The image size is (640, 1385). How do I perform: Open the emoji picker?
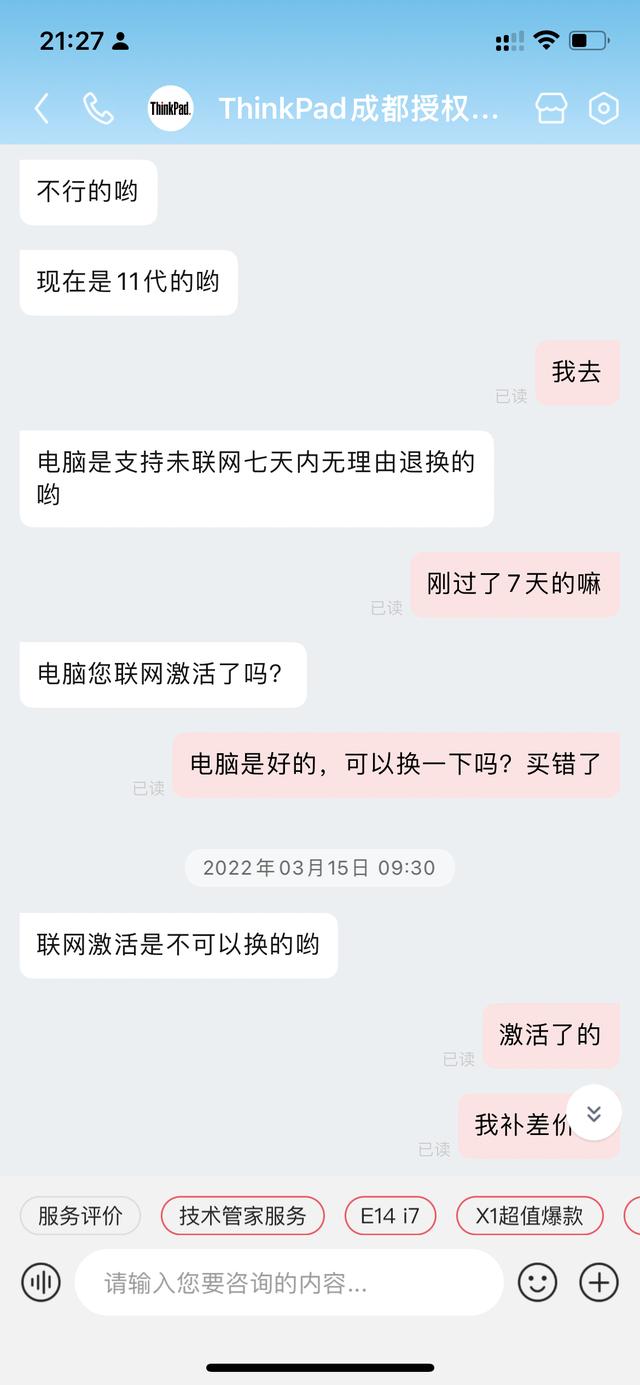coord(537,1282)
